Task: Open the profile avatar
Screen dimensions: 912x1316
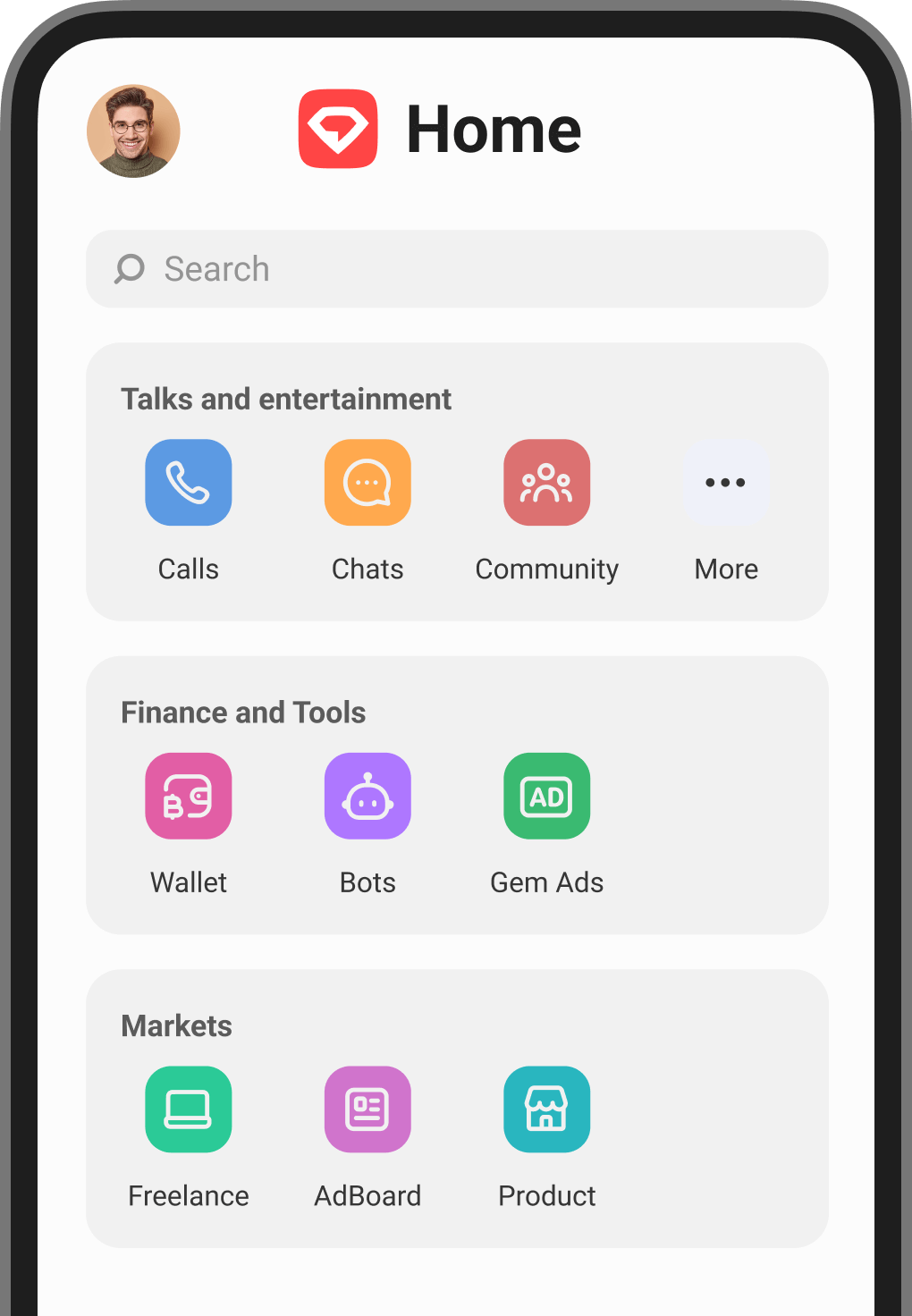Action: click(133, 131)
